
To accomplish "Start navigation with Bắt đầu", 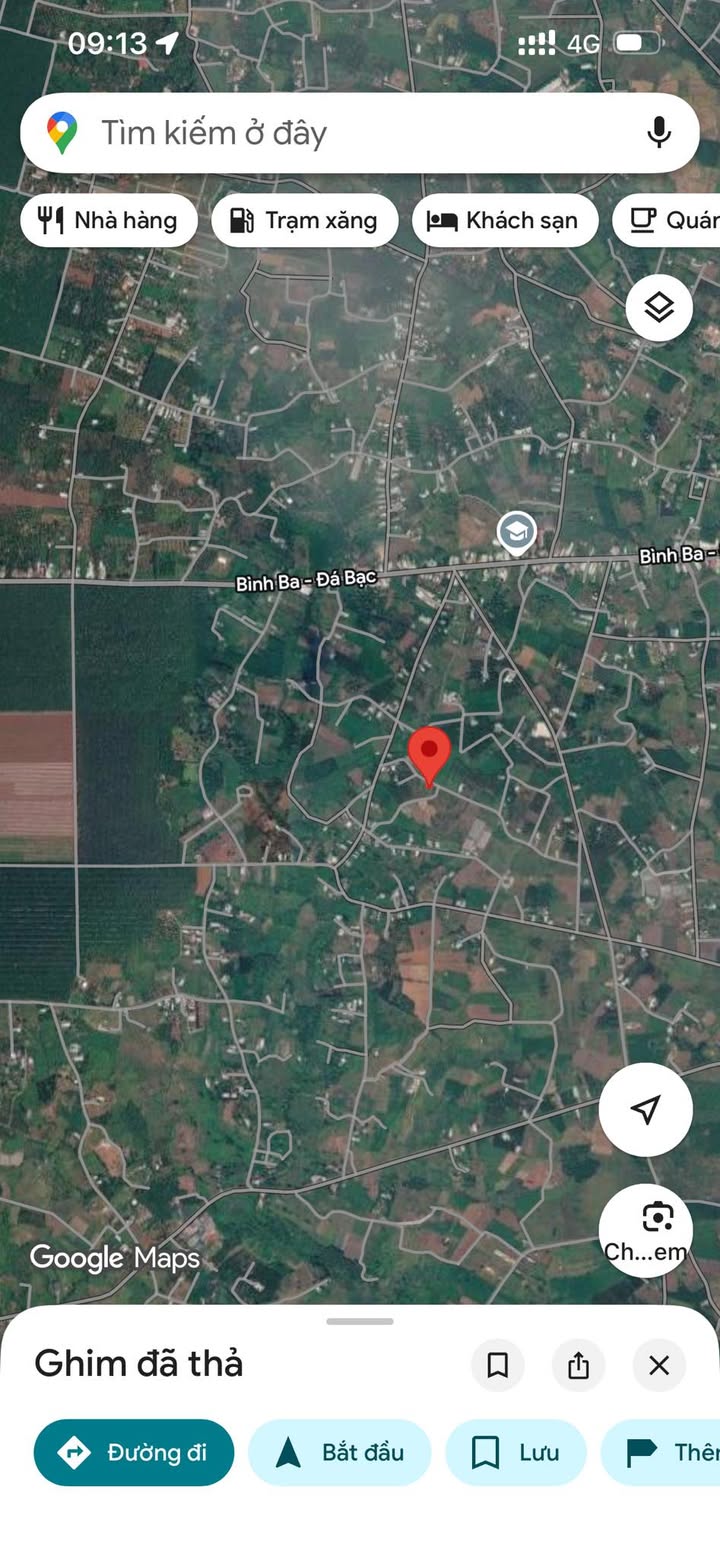I will (339, 1452).
